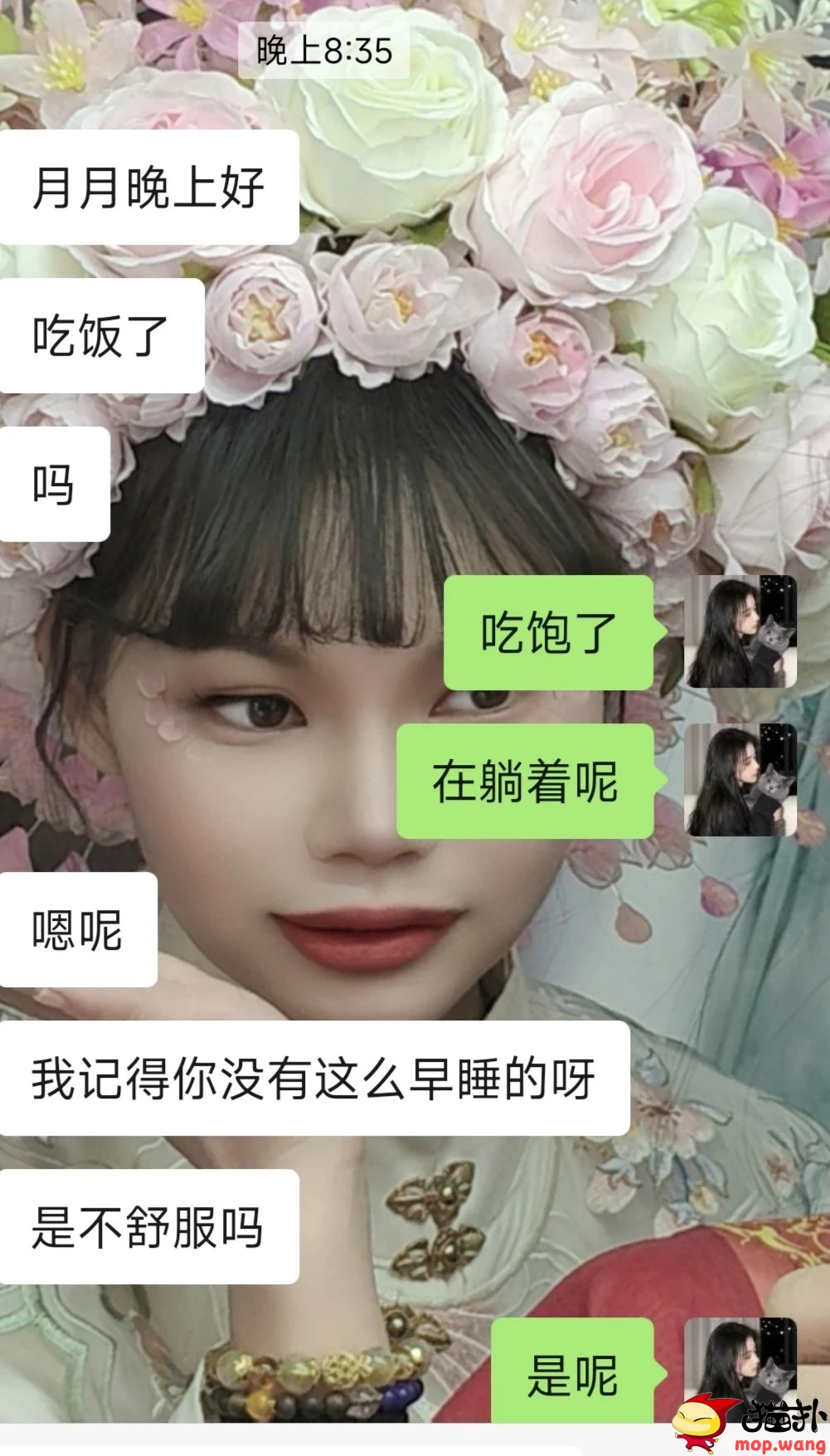Open sender's avatar beside "吃饱了" message
This screenshot has width=830, height=1456.
pyautogui.click(x=740, y=632)
